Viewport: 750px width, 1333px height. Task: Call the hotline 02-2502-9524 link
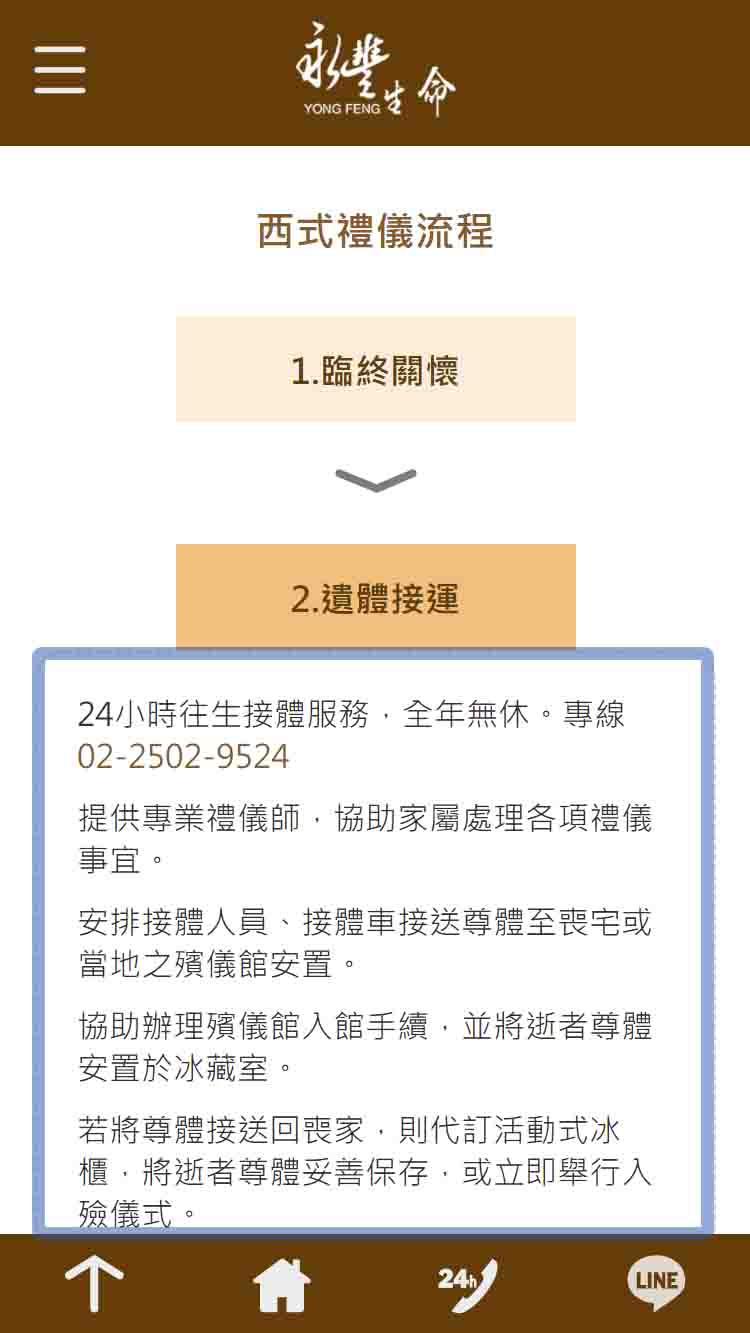point(184,757)
